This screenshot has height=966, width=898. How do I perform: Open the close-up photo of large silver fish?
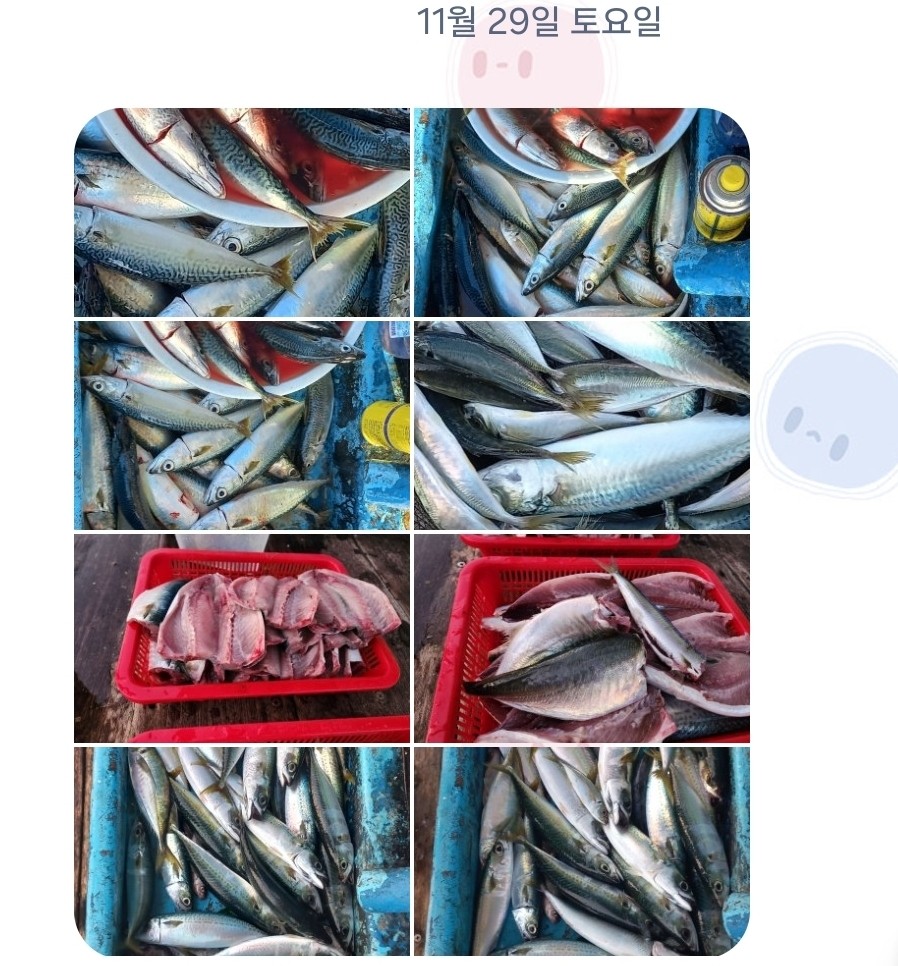tap(581, 425)
